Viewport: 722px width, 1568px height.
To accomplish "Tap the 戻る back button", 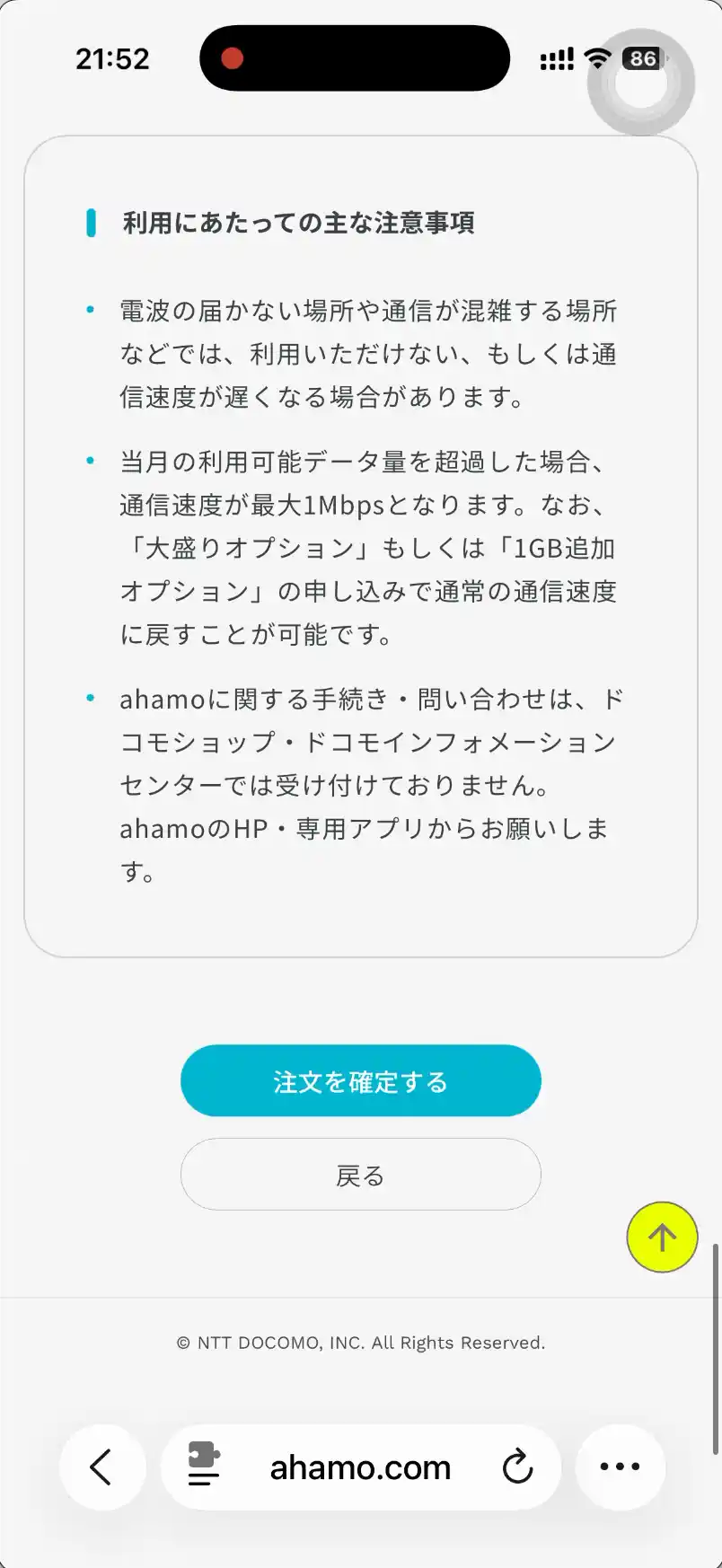I will [x=360, y=1174].
